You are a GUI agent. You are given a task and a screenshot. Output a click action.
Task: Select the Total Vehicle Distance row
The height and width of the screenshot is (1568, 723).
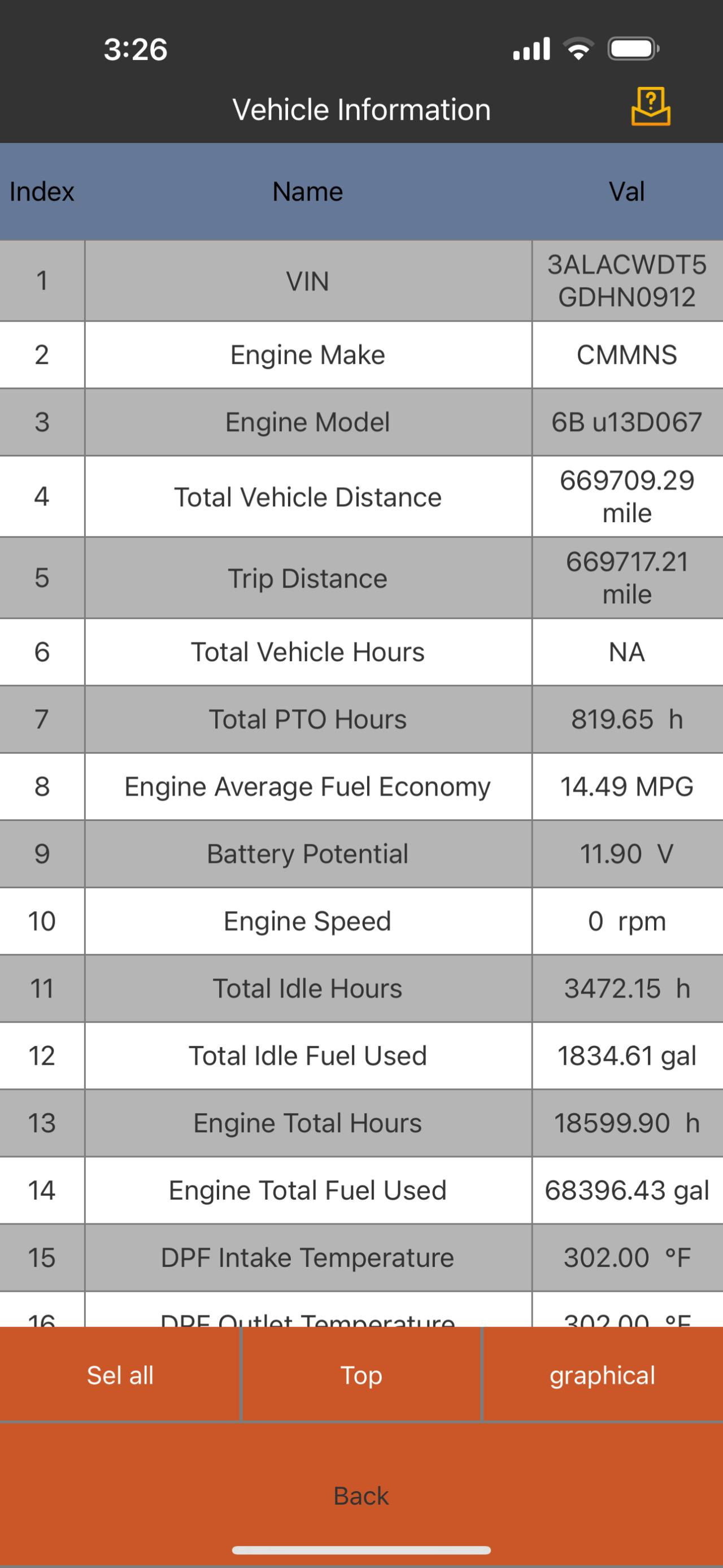click(361, 497)
